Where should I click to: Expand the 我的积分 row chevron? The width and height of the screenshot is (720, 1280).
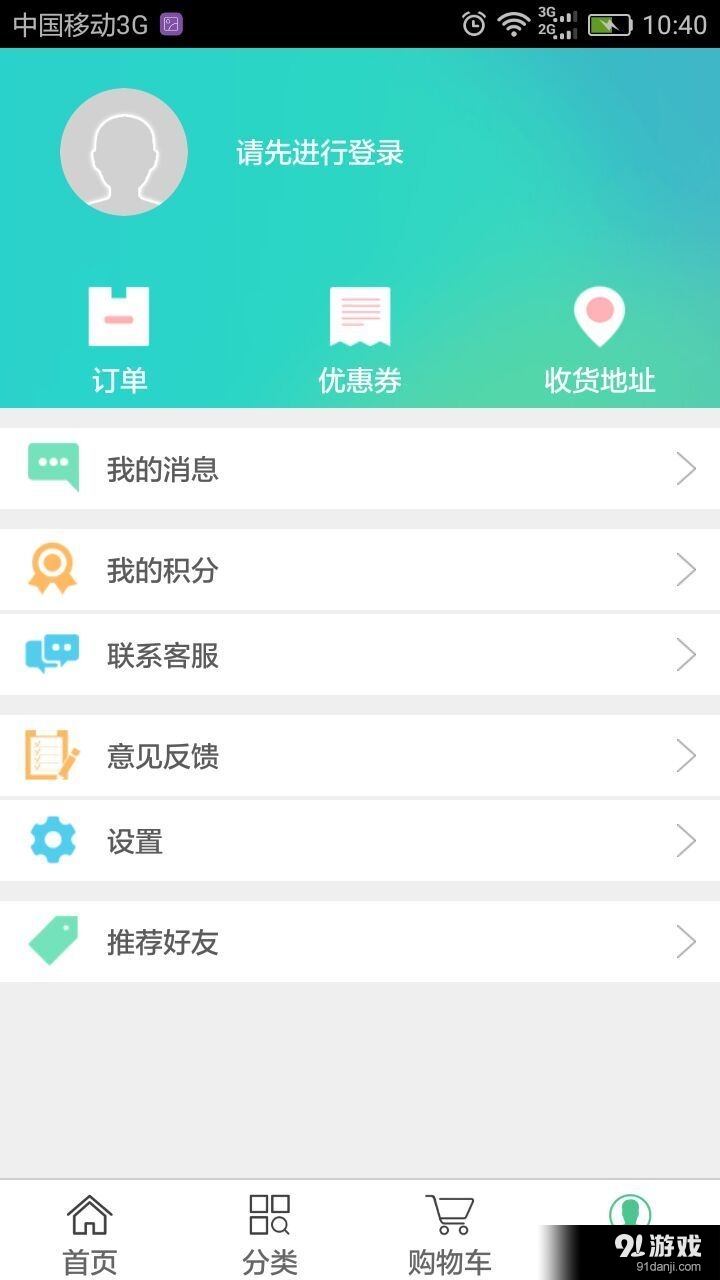[x=686, y=568]
